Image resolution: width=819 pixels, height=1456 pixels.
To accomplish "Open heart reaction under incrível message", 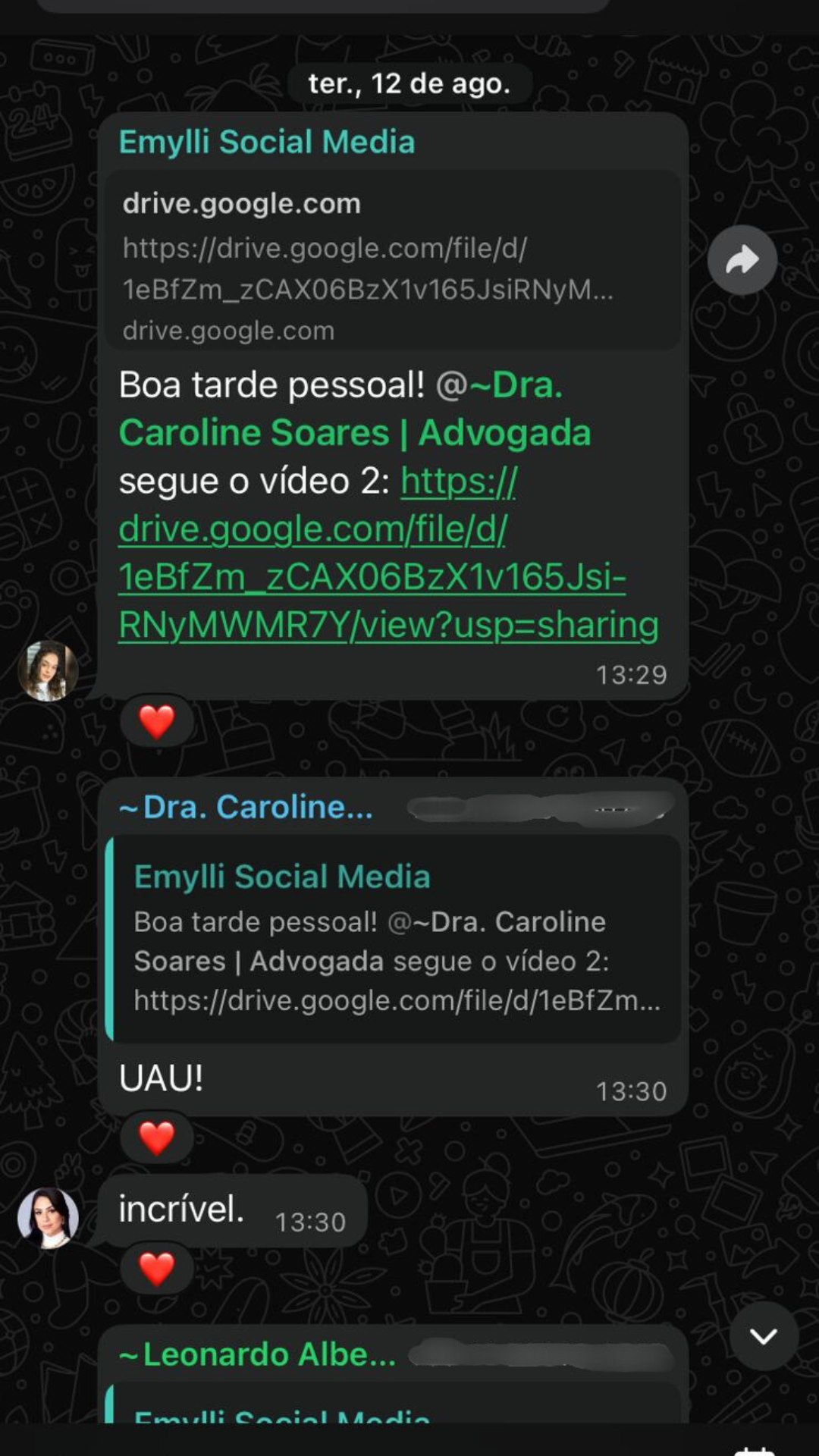I will pos(157,1269).
